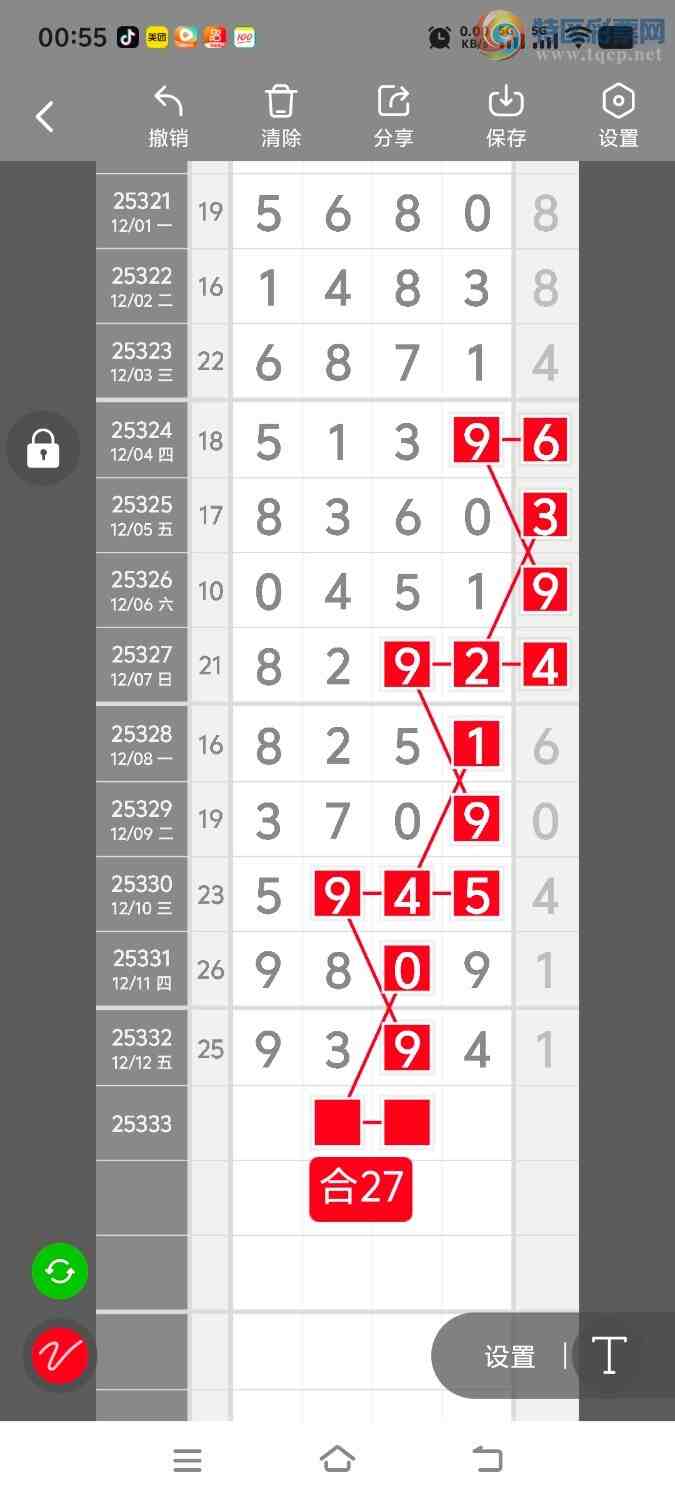Tap the green refresh button
Screen dimensions: 675x1500
pos(60,1272)
